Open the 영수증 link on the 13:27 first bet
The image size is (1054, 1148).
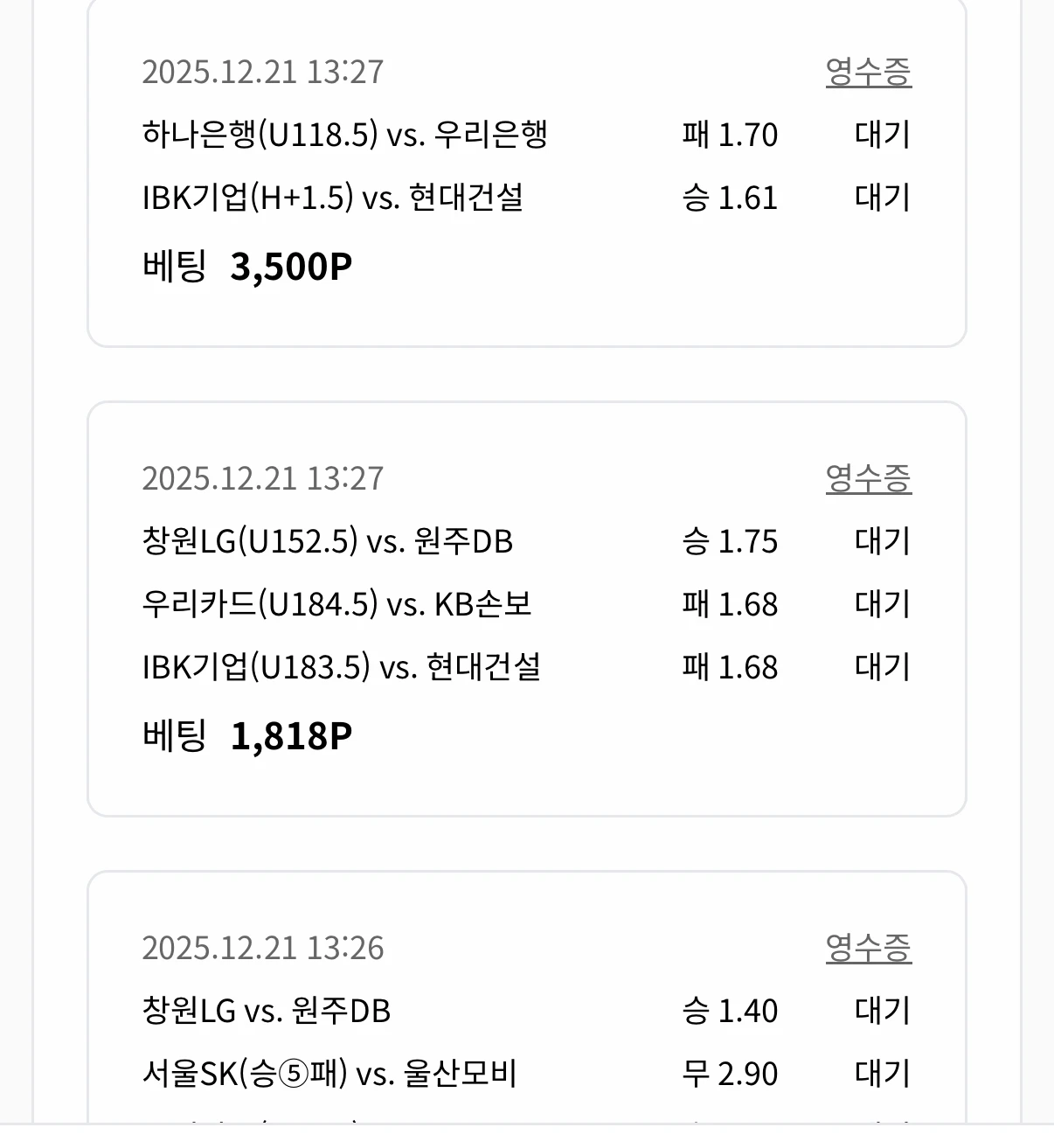tap(870, 74)
